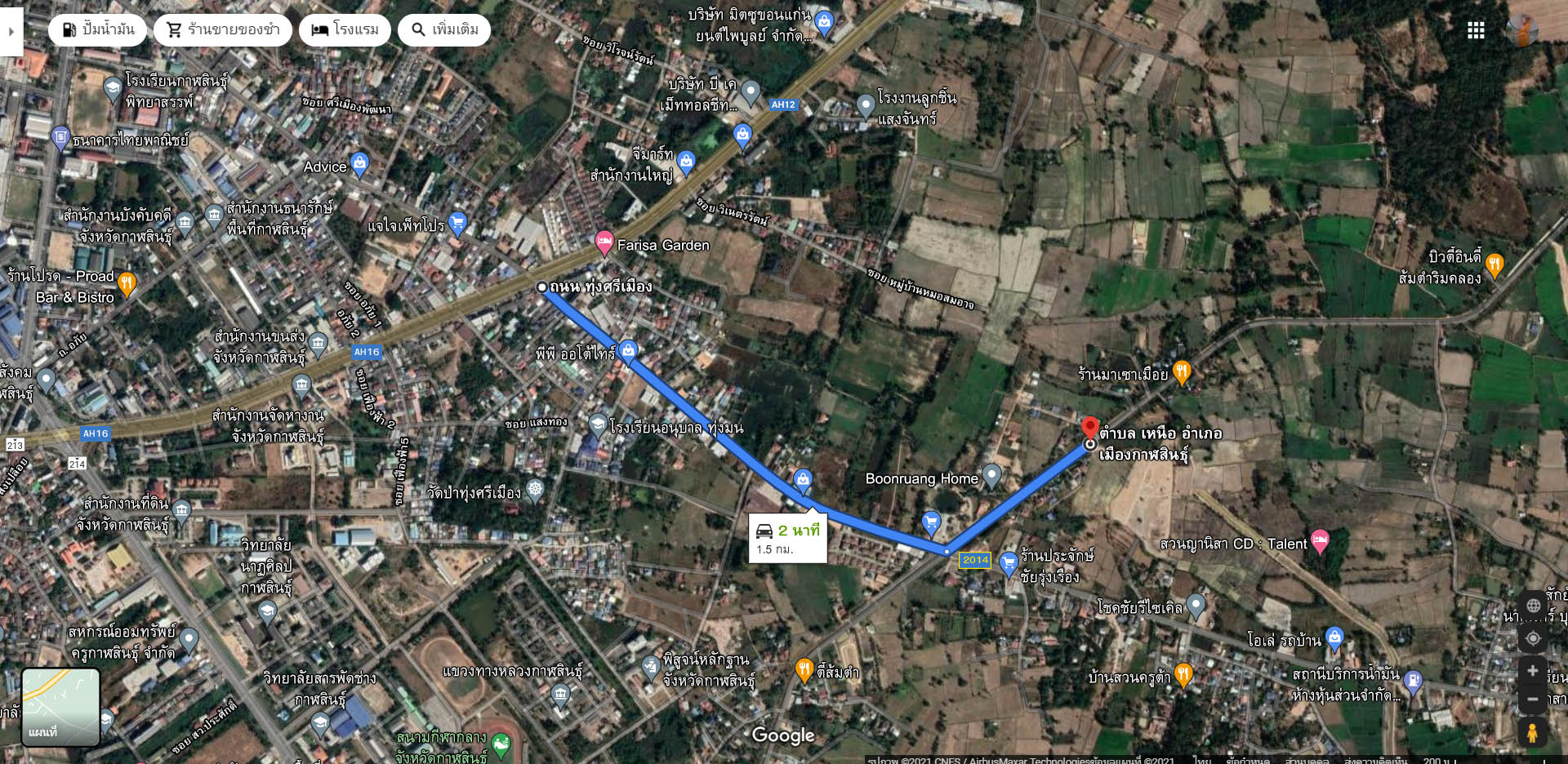Open the Google apps grid
This screenshot has width=1568, height=764.
point(1476,31)
